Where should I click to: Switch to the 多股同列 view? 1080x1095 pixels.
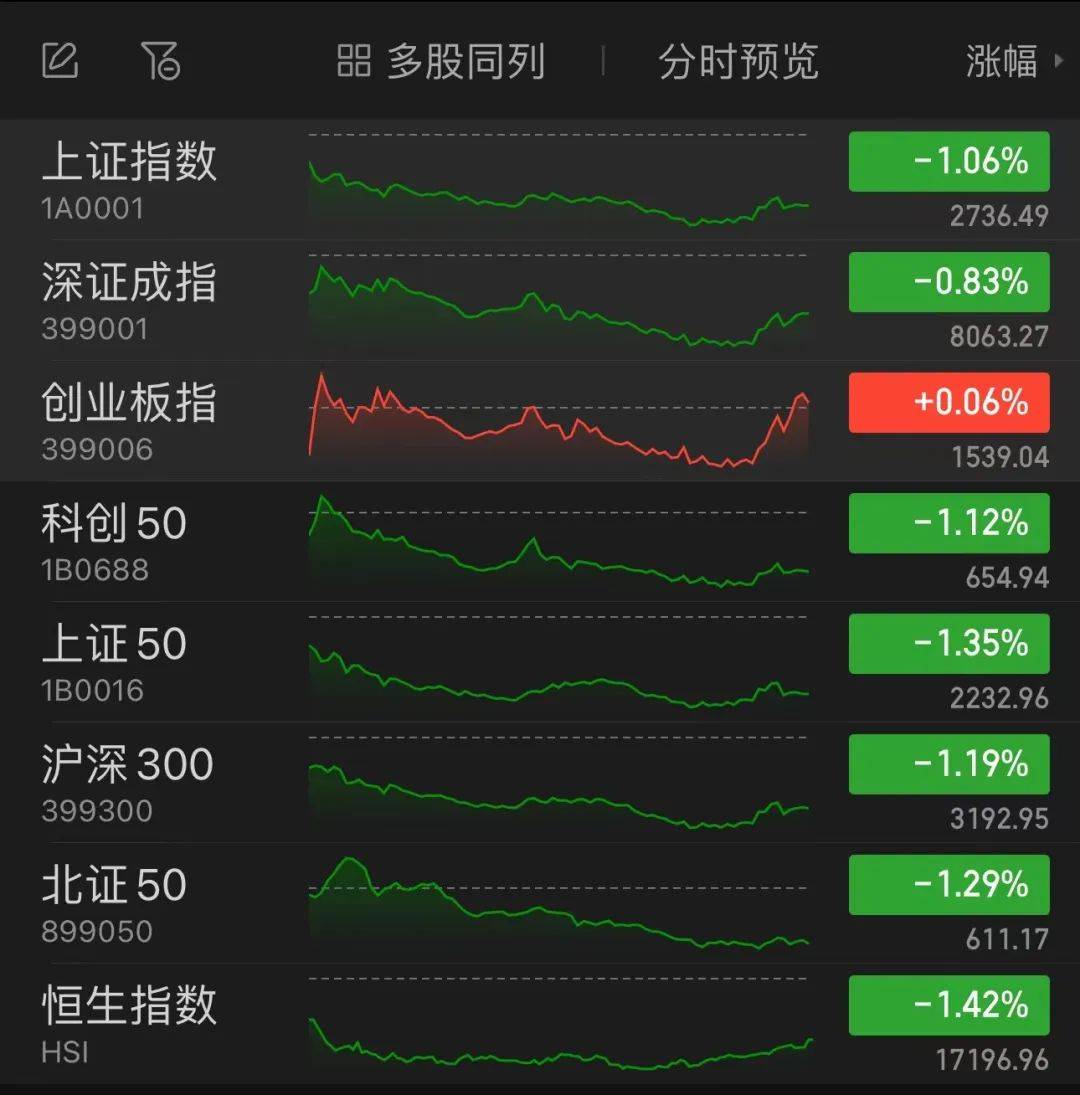[x=465, y=60]
